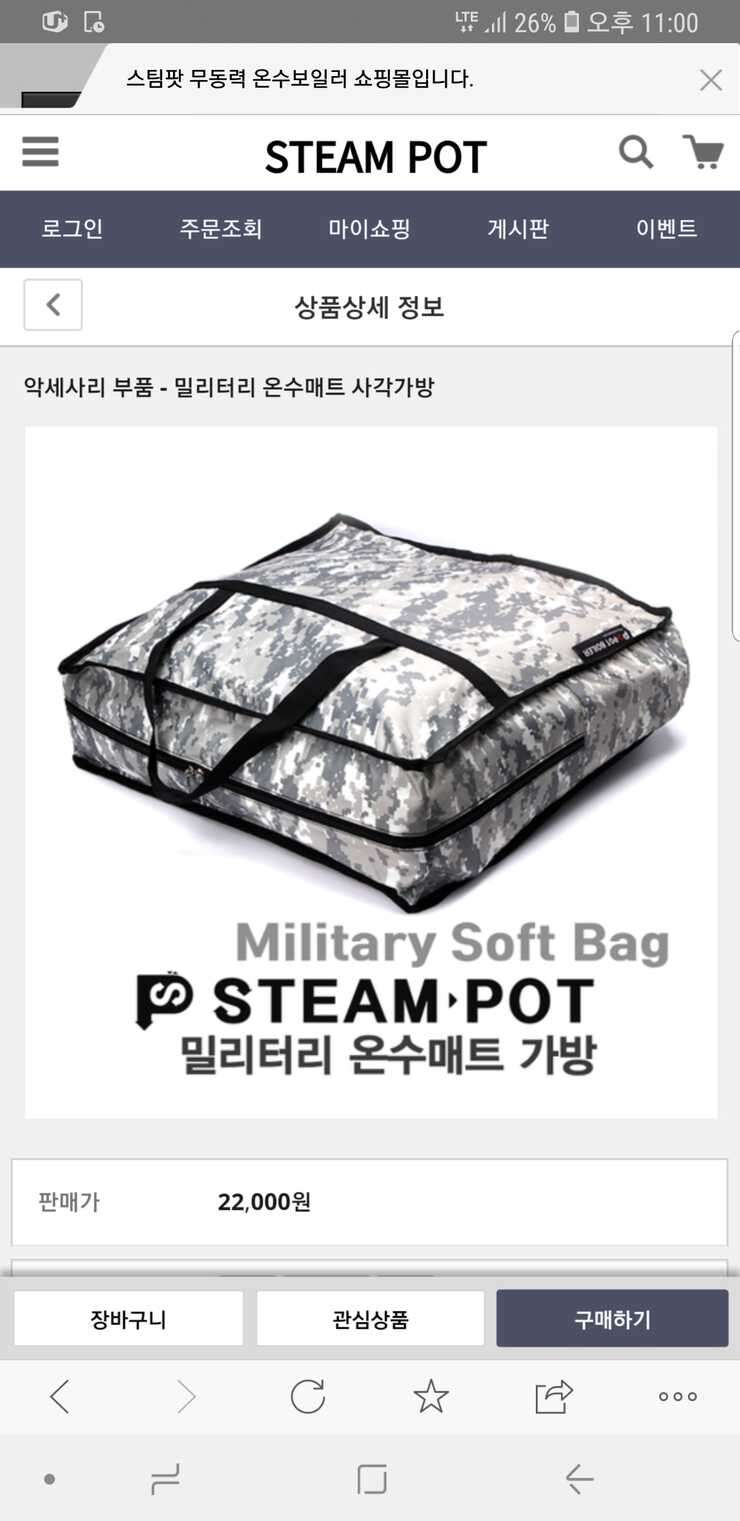Share the page from browser toolbar

(554, 1396)
